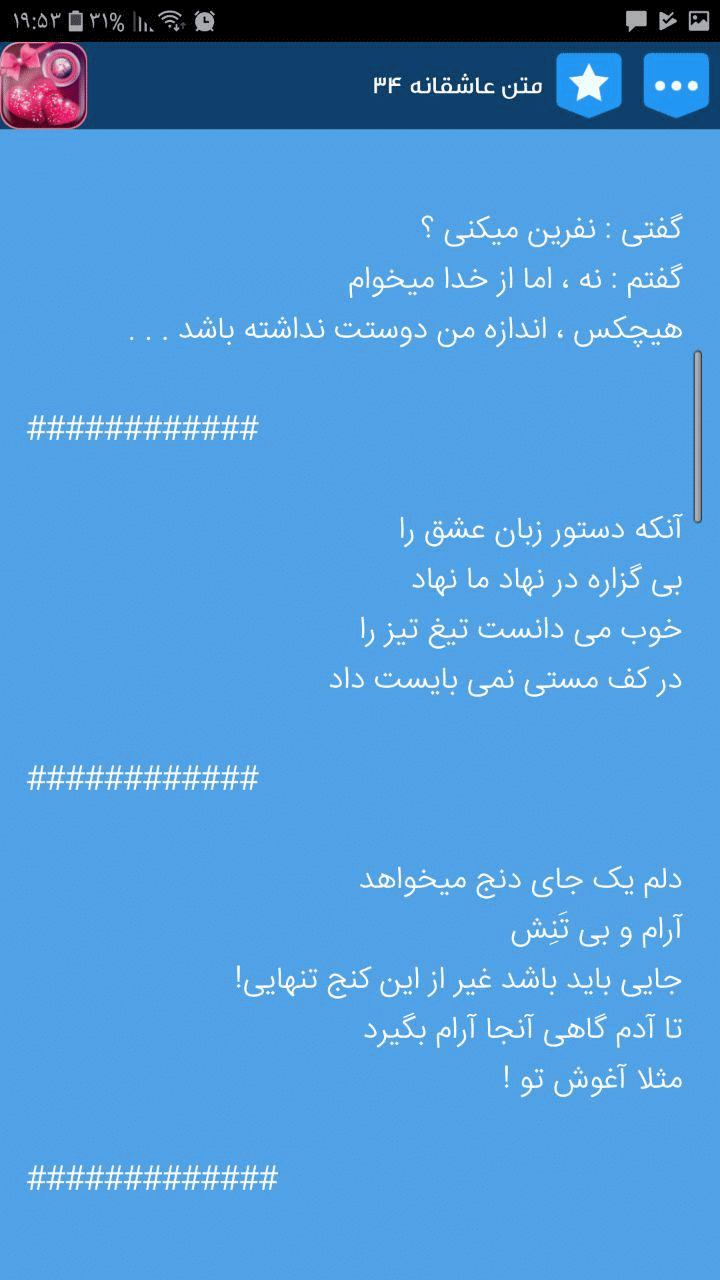Open the three-dots more options menu
This screenshot has width=720, height=1280.
tap(676, 86)
